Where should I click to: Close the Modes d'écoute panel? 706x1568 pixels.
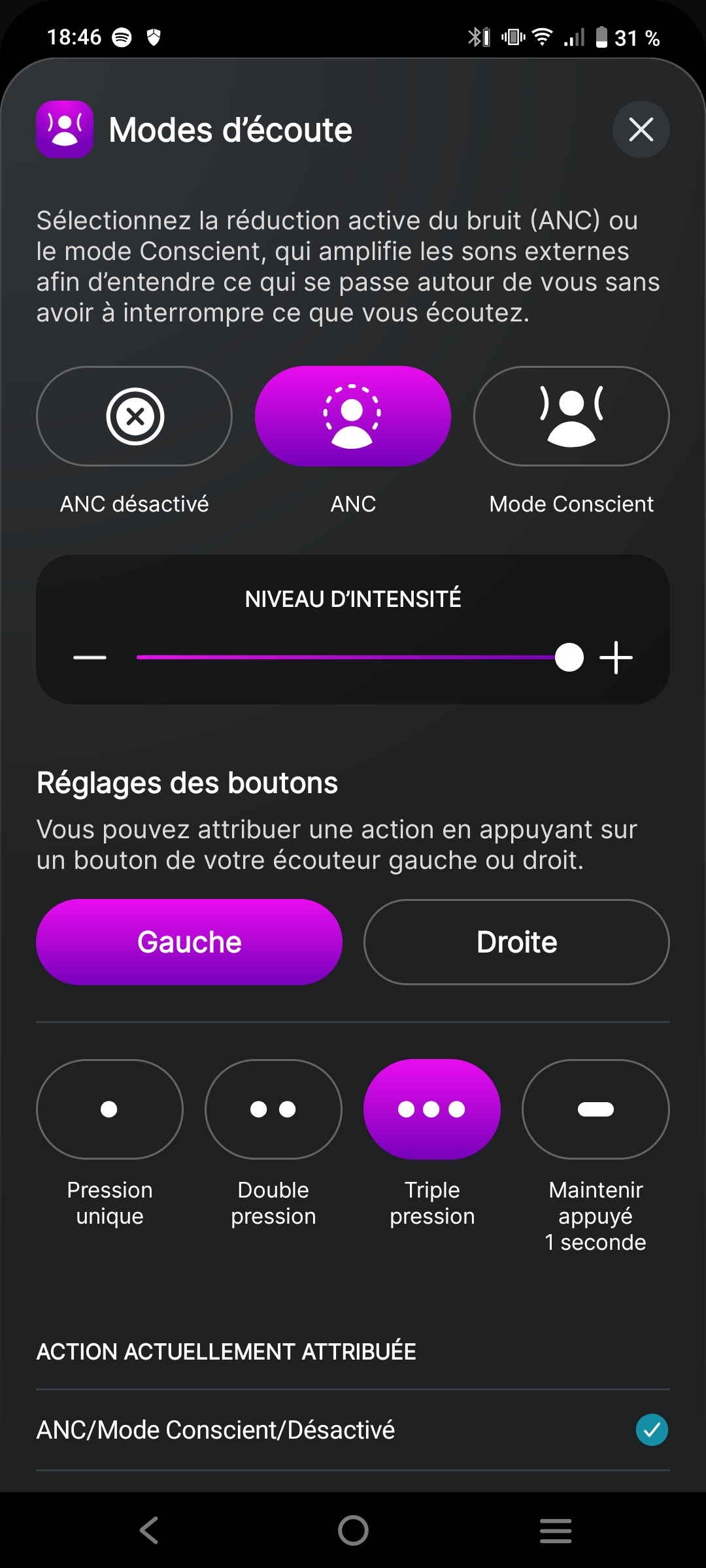[x=641, y=129]
